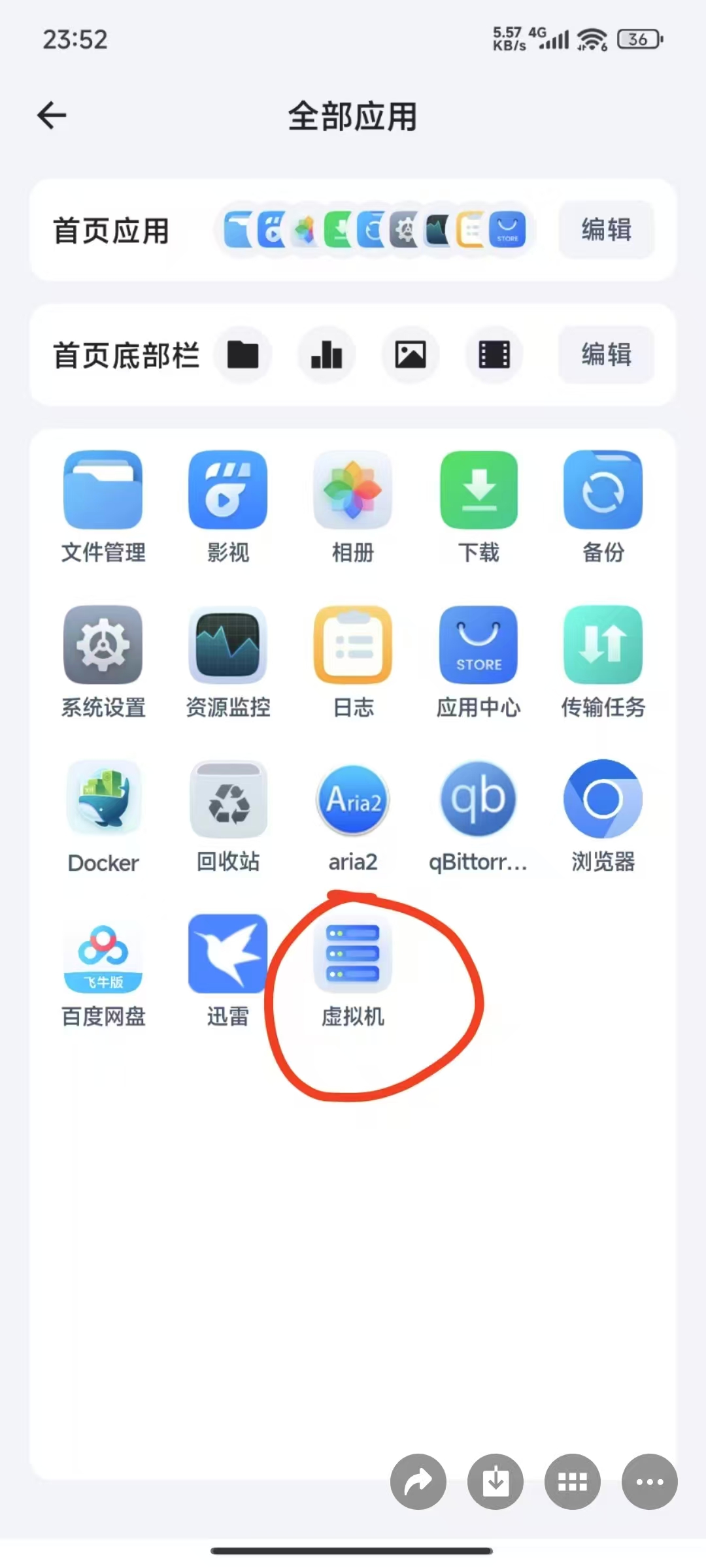The image size is (706, 1568).
Task: Edit the 首页底部栏 items
Action: coord(606,355)
